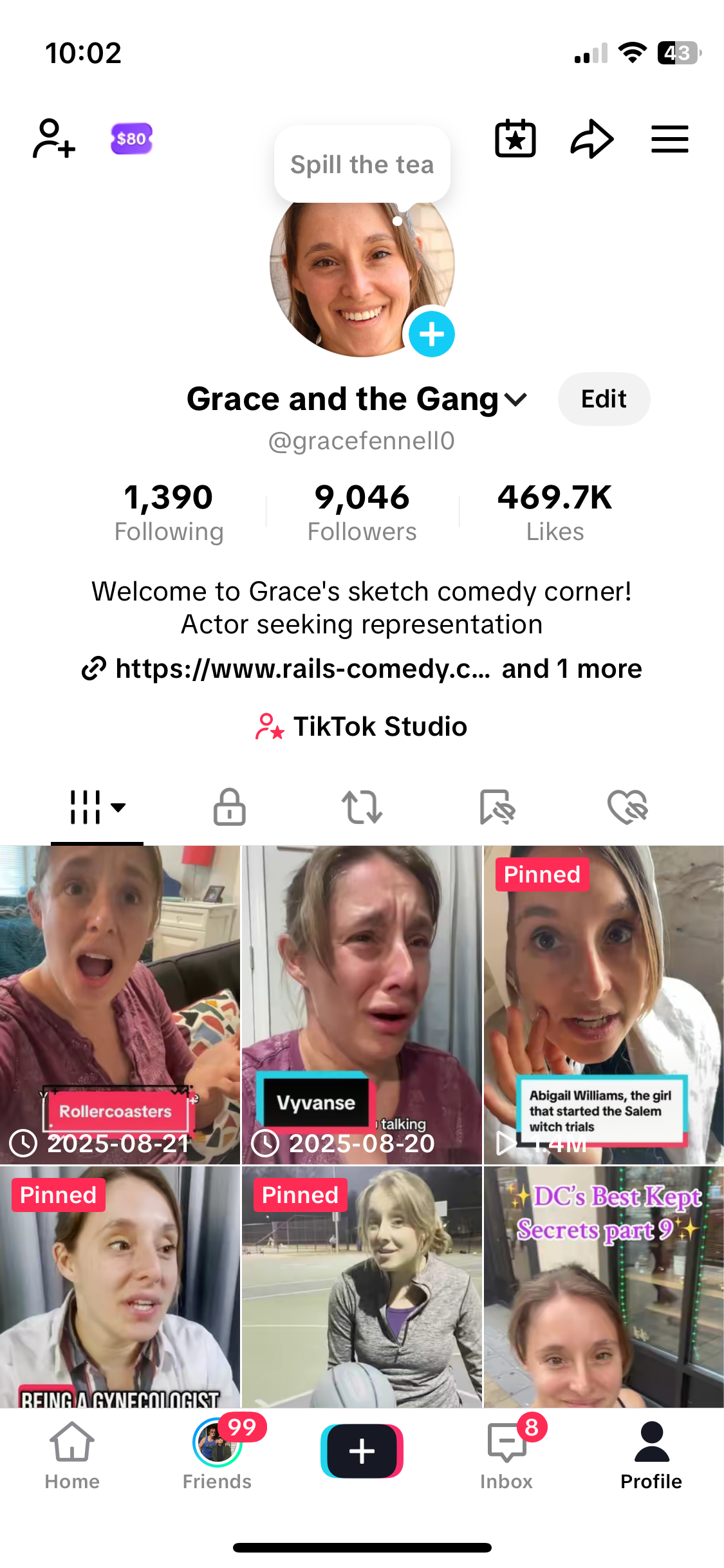This screenshot has width=724, height=1568.
Task: Switch to the private videos lock tab
Action: 230,807
